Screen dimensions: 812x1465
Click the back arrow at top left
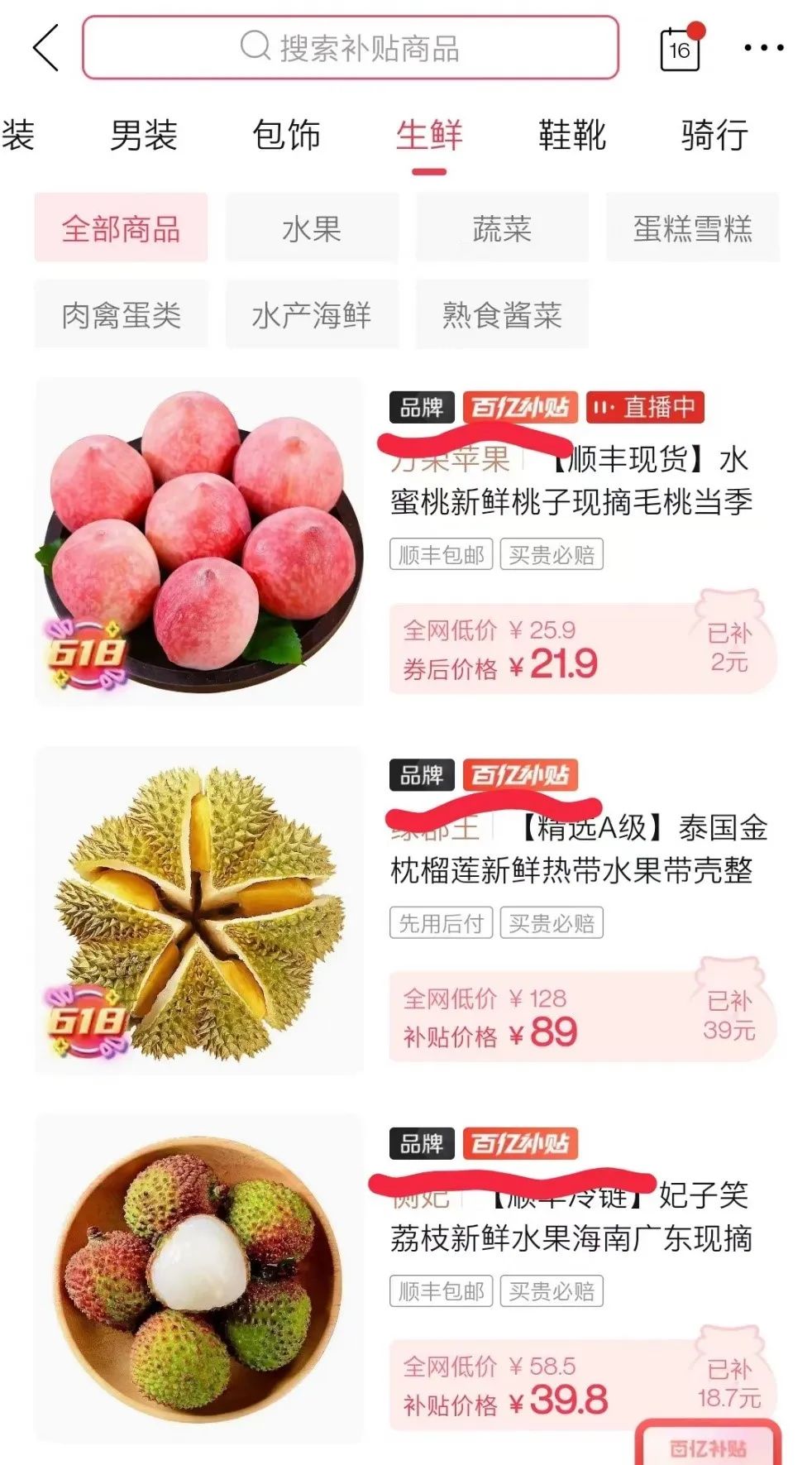(45, 47)
